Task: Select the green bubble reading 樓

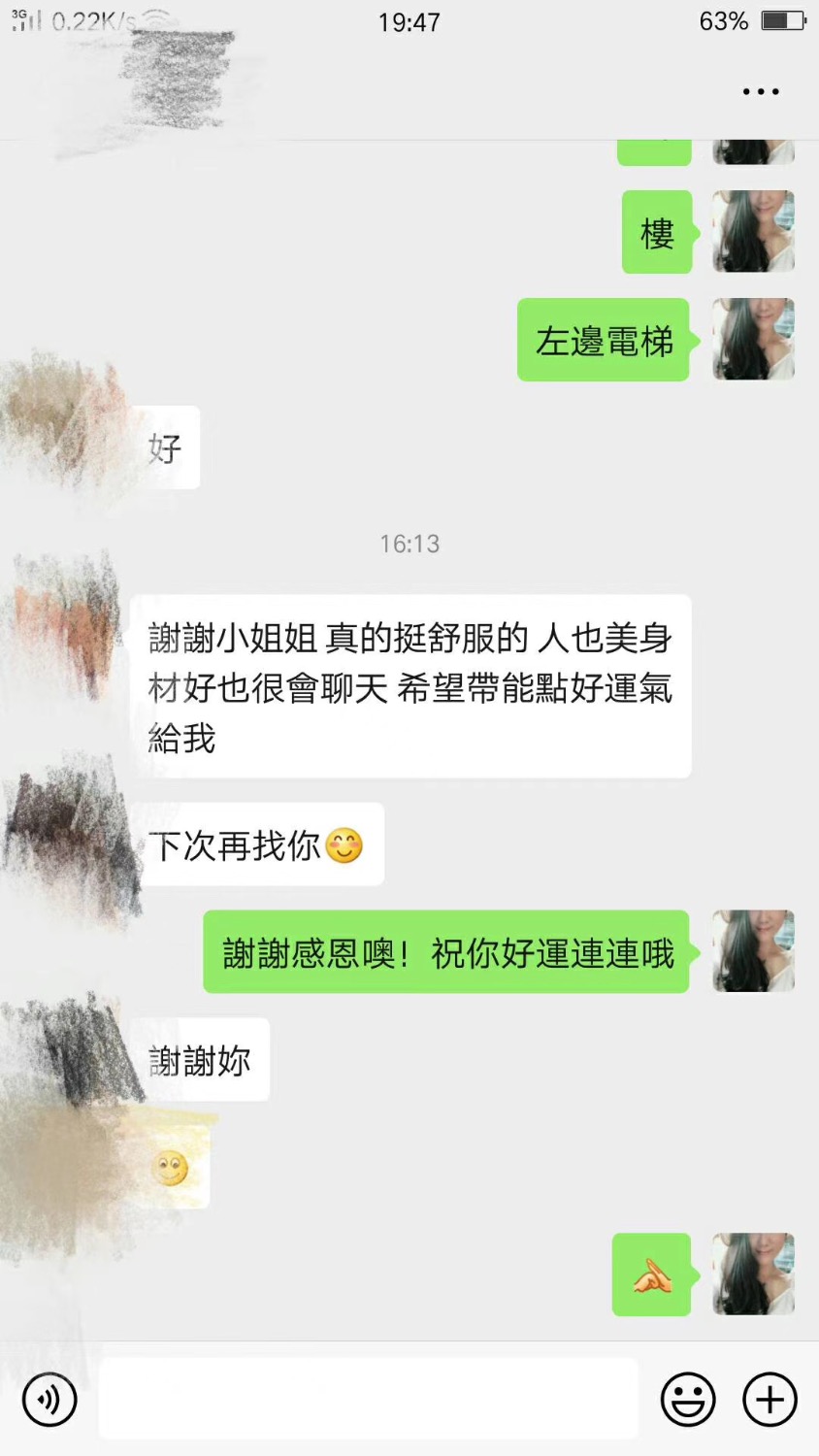Action: (657, 233)
